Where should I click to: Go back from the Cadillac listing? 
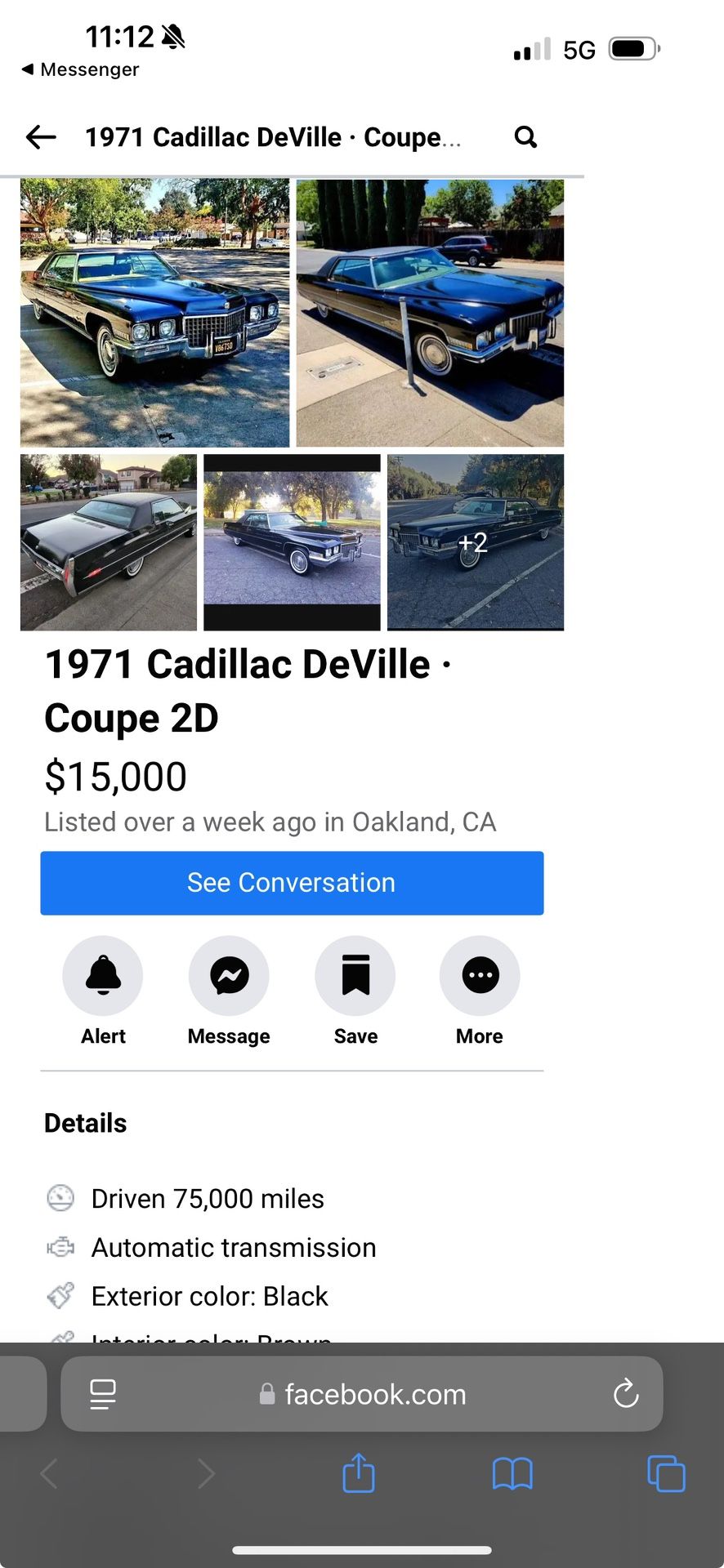(x=41, y=137)
